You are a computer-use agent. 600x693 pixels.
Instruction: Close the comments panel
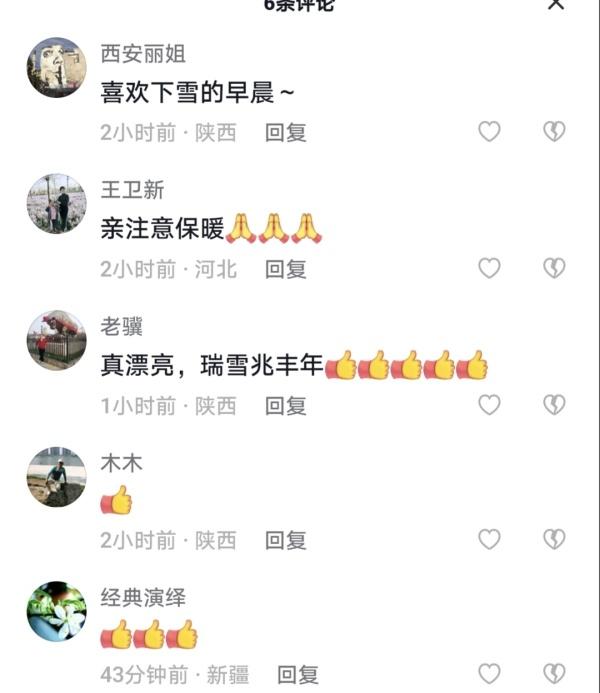point(556,4)
